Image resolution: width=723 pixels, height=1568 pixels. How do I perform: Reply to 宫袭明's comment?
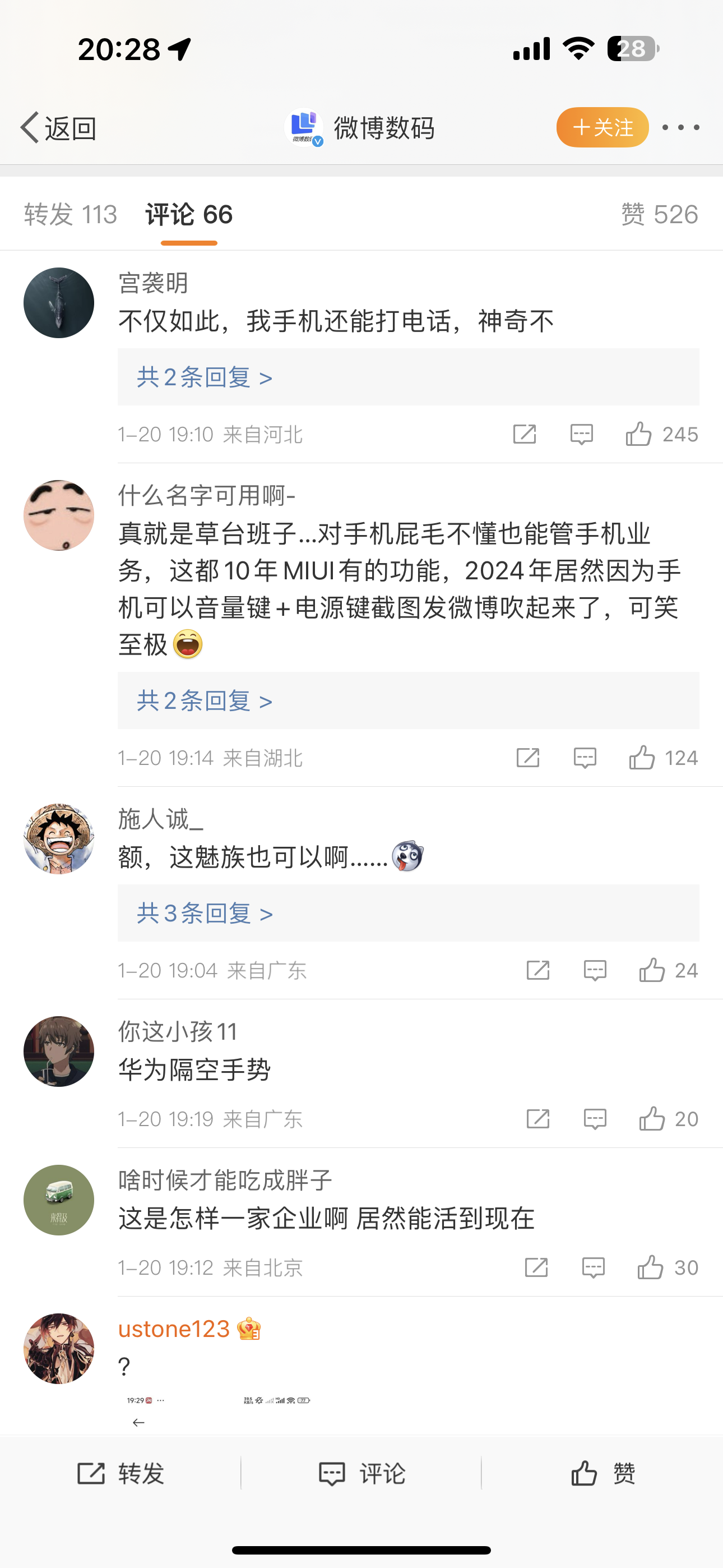click(x=581, y=435)
